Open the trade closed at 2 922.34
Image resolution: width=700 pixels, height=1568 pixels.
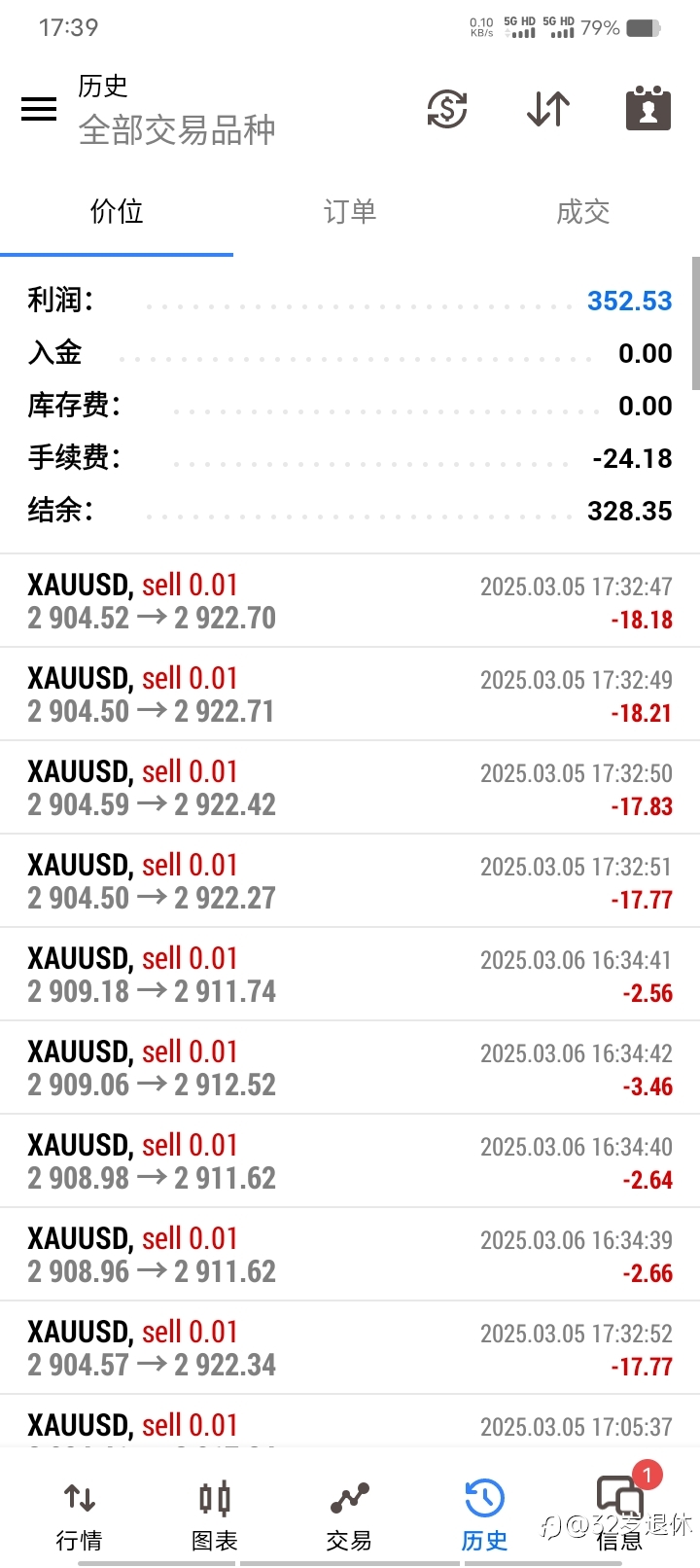click(350, 1348)
